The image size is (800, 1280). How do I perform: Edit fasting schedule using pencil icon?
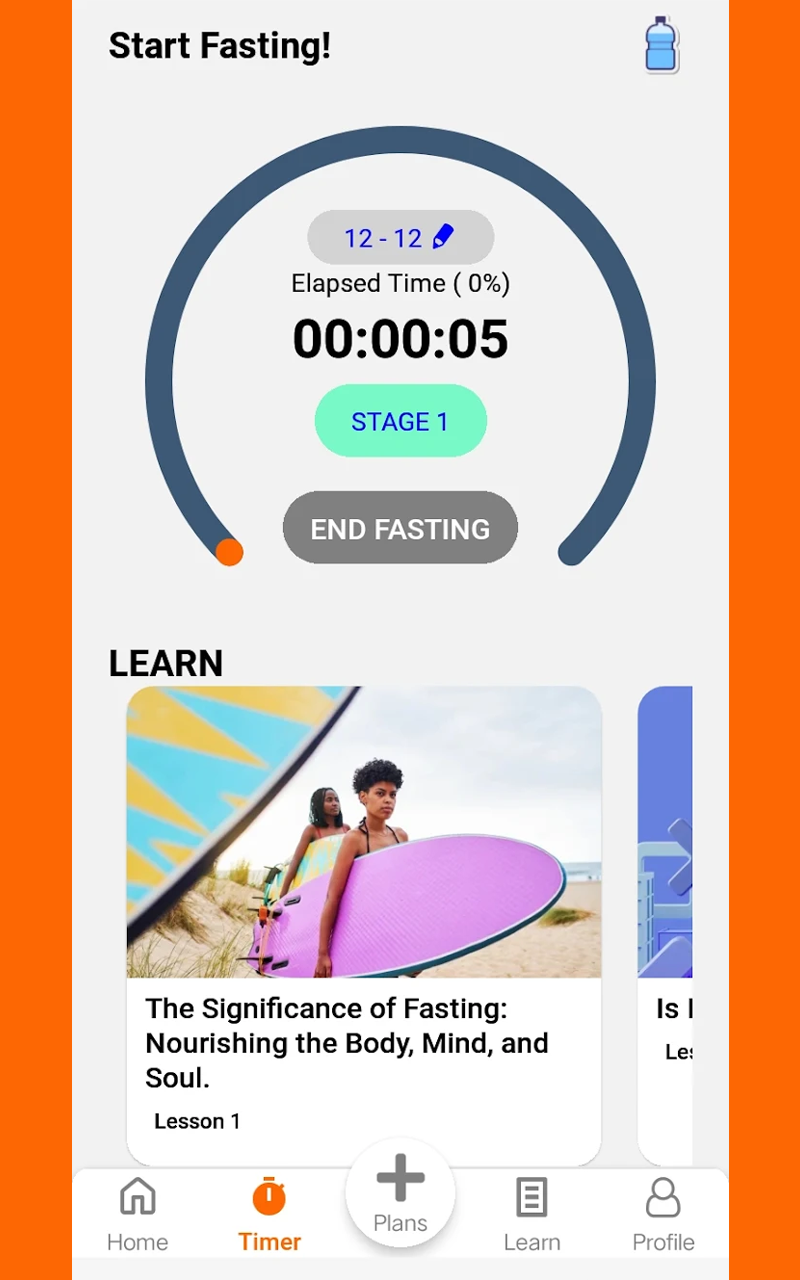pyautogui.click(x=443, y=237)
